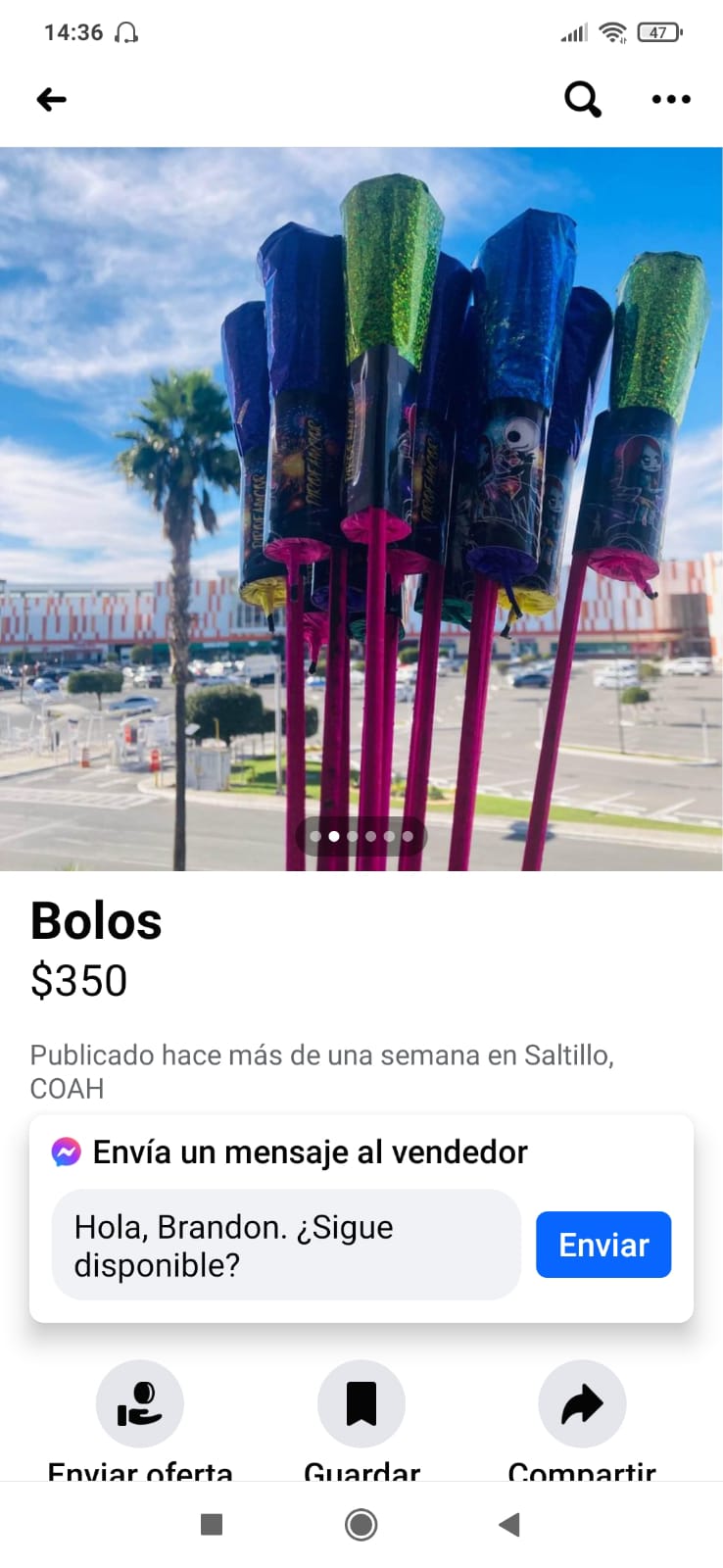
Task: Save the listing with Guardar
Action: pos(361,1404)
